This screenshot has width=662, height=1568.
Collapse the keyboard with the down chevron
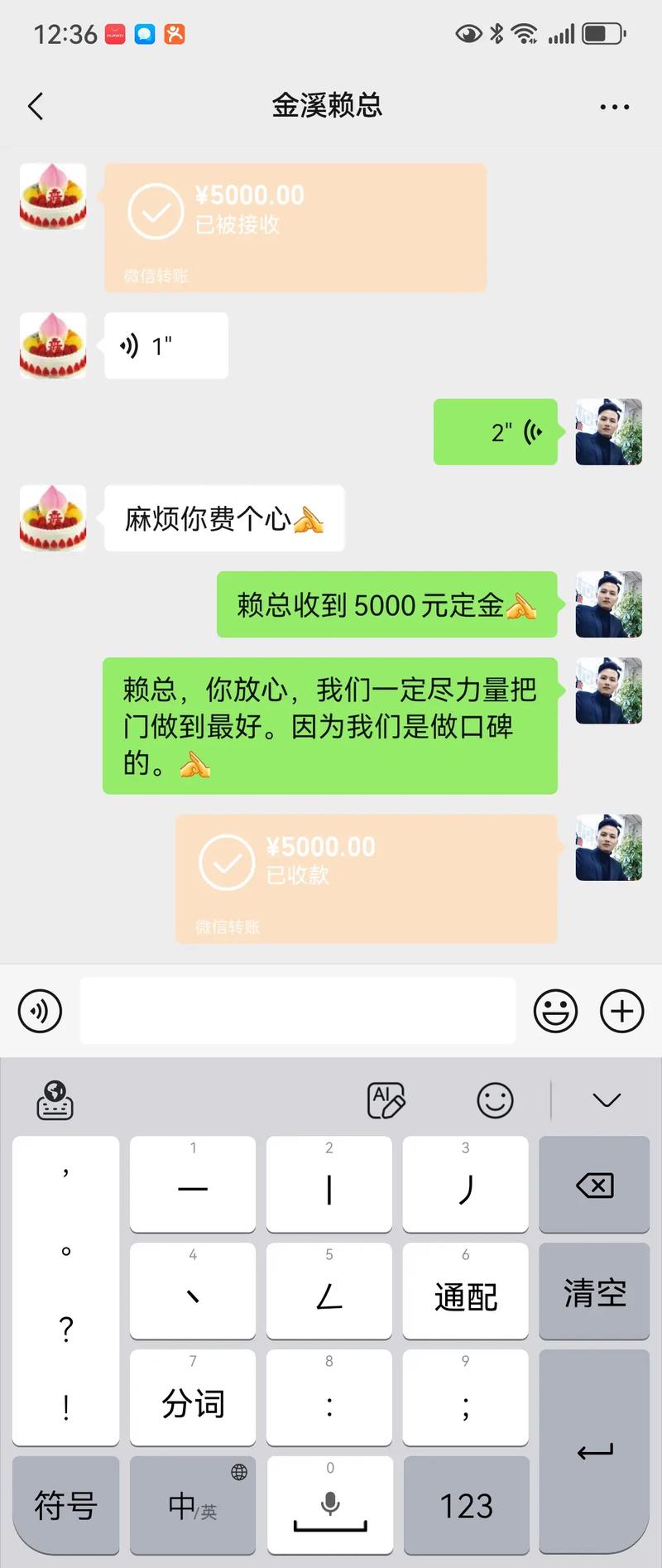[608, 1101]
